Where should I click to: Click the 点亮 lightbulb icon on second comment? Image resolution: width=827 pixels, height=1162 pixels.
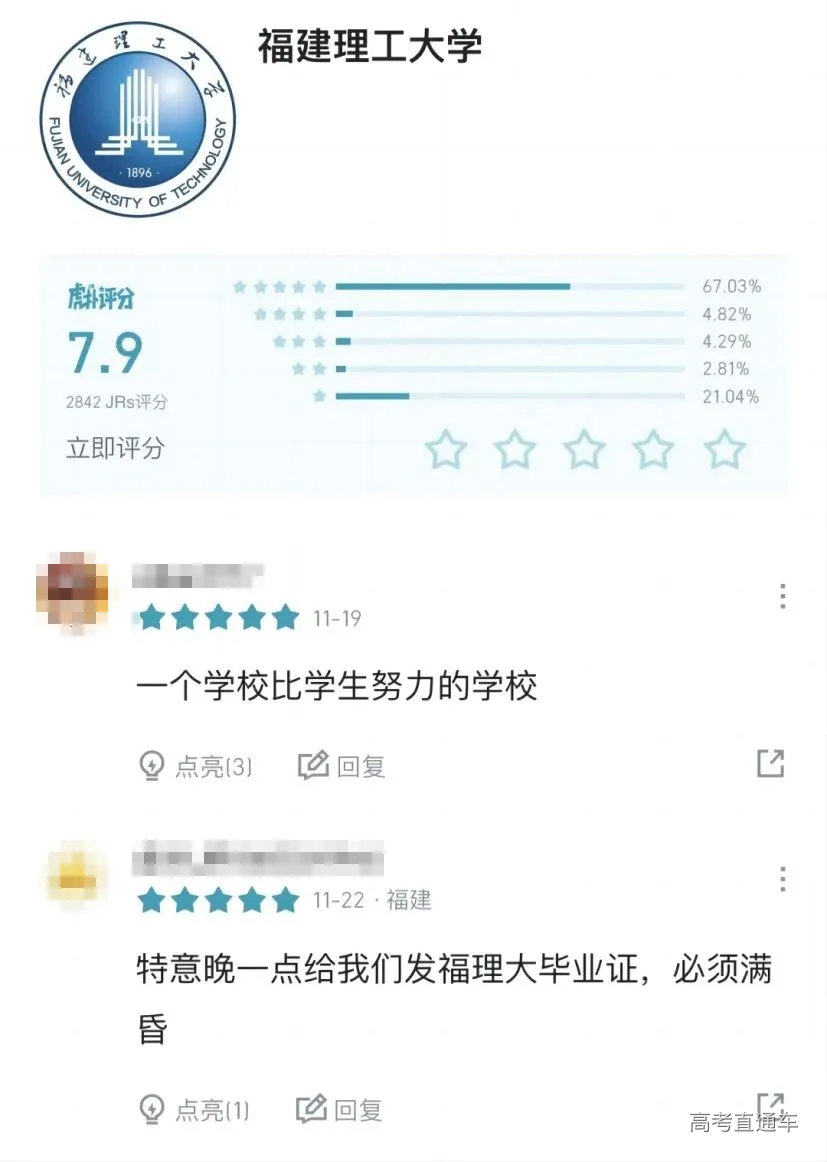tap(151, 1108)
